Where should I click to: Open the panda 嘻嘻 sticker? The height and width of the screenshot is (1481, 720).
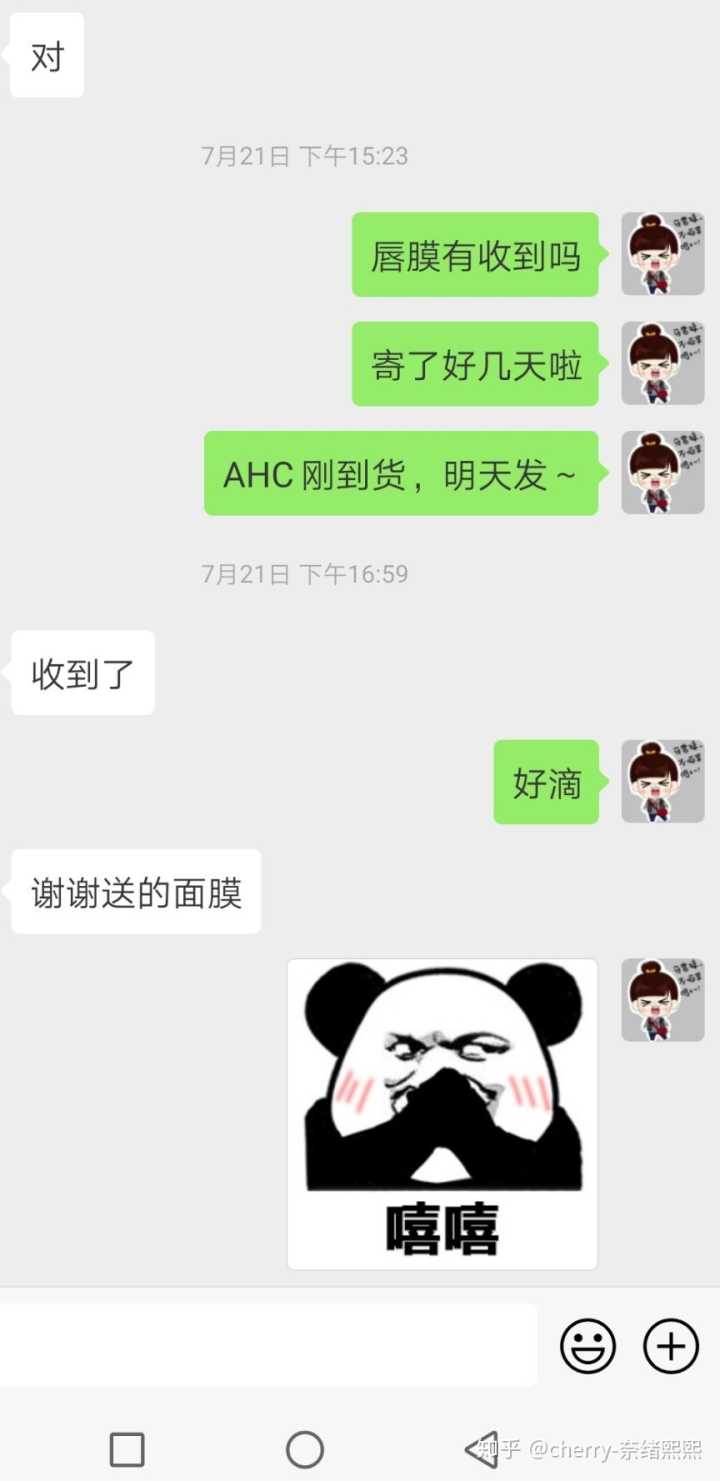[x=442, y=1114]
